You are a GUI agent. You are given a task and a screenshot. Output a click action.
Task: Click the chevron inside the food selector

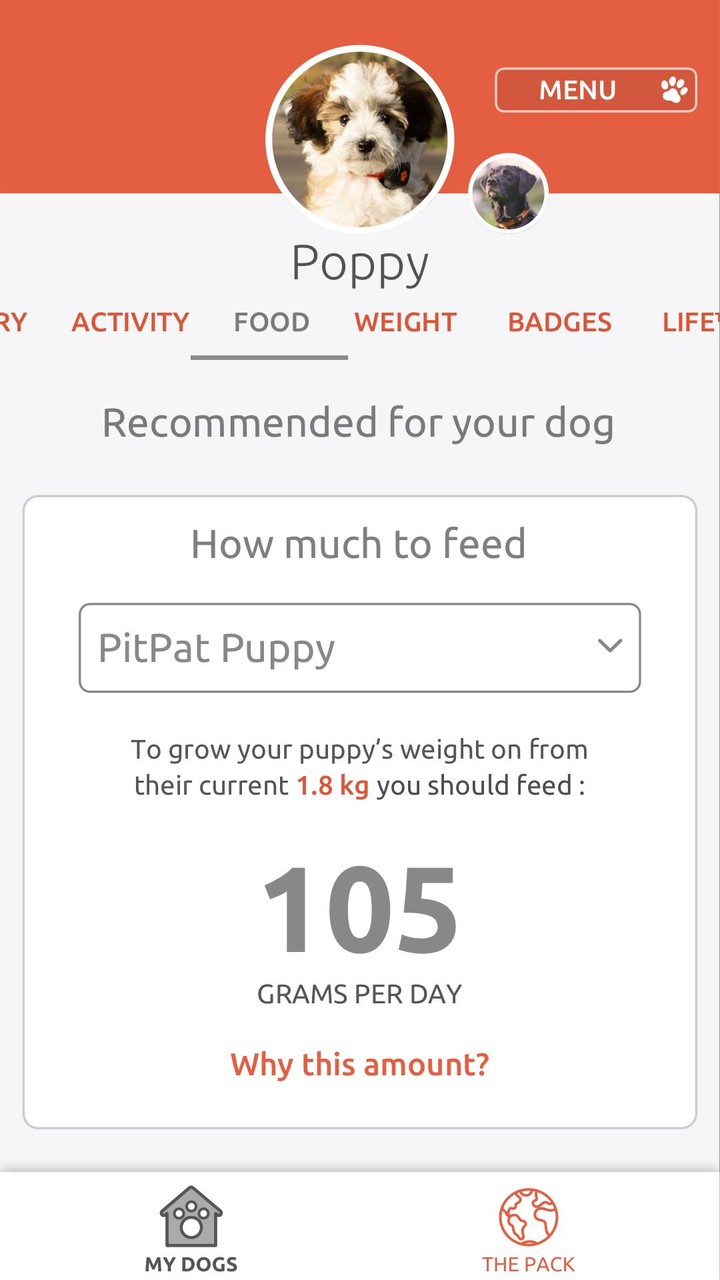pyautogui.click(x=611, y=648)
